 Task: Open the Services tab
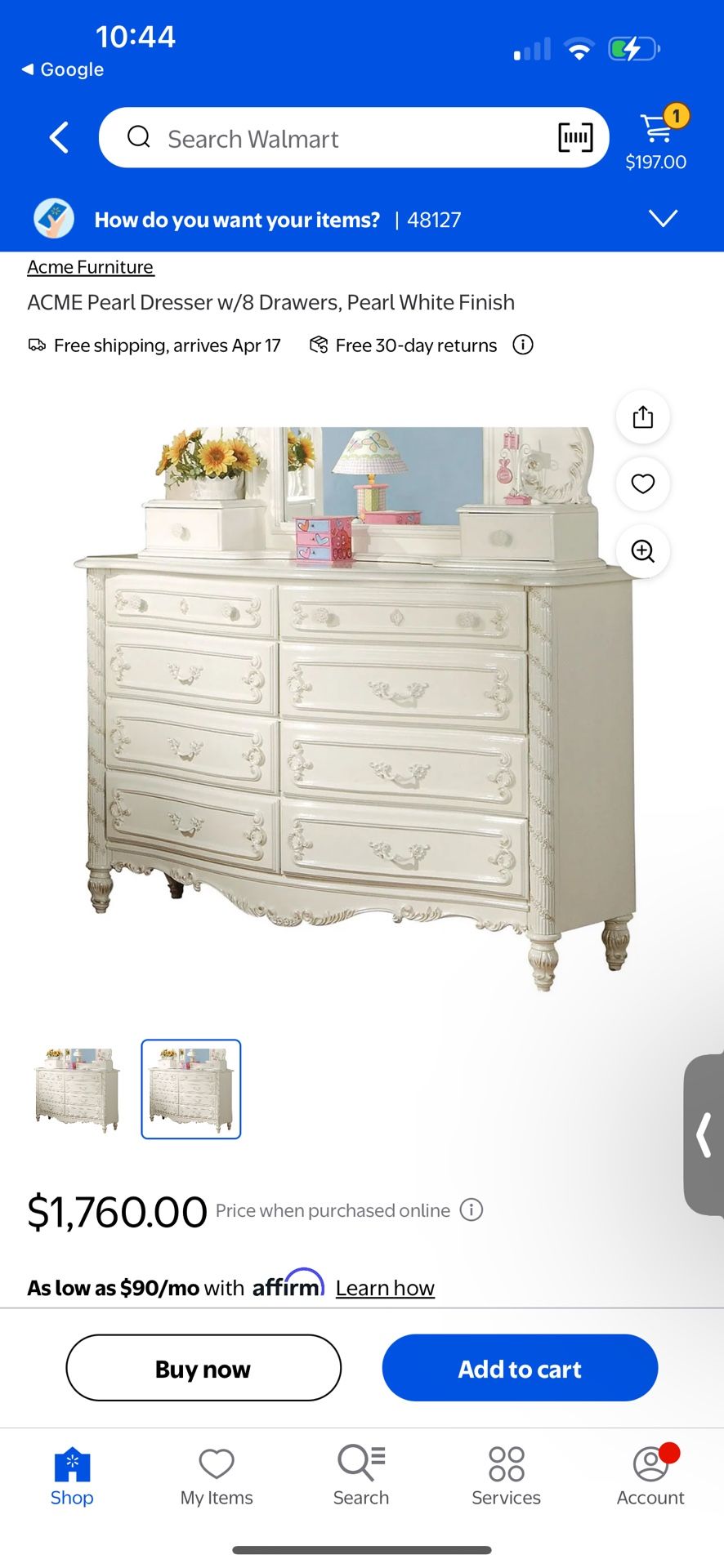click(x=506, y=1476)
